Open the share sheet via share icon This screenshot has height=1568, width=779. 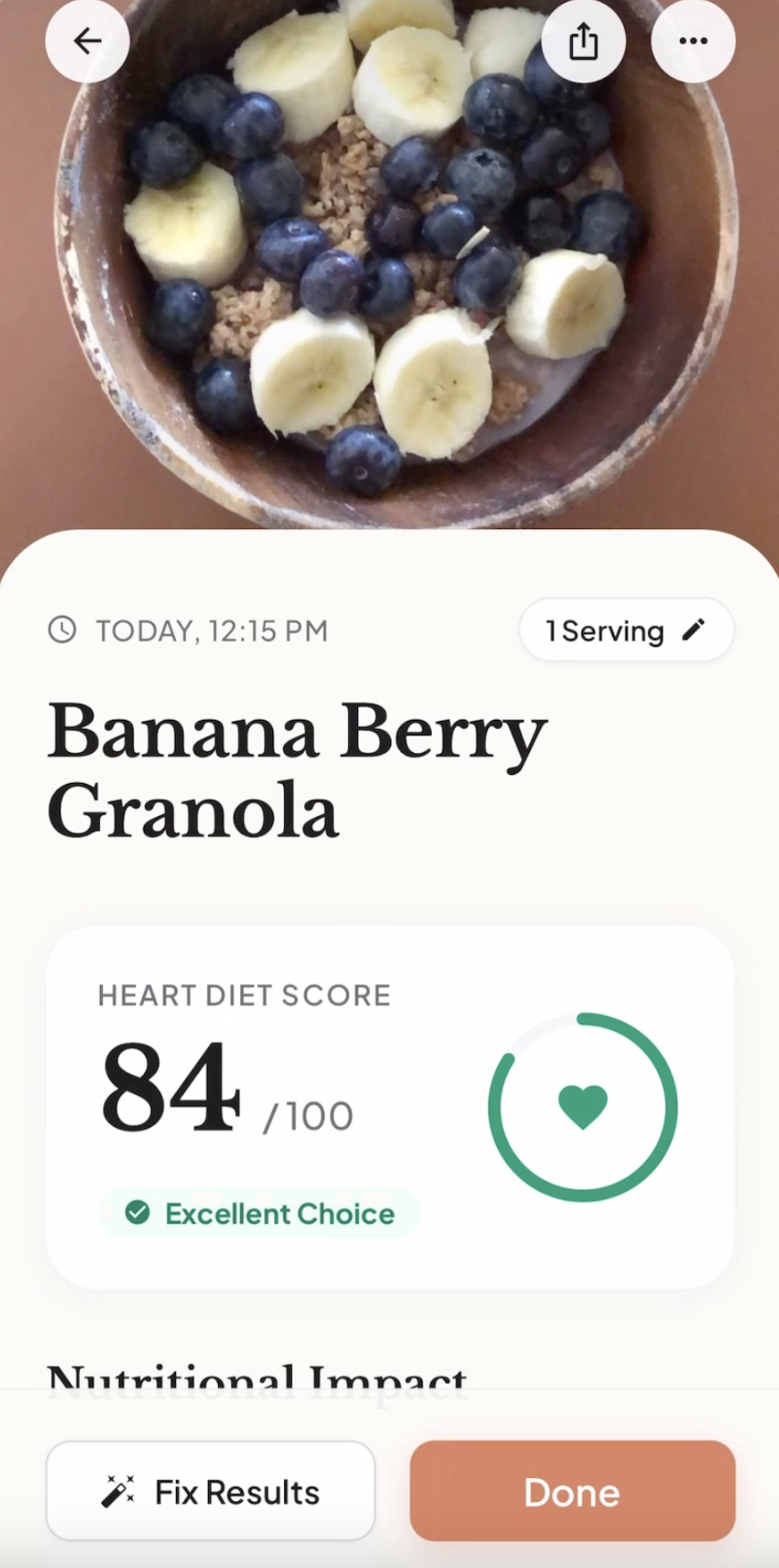584,40
